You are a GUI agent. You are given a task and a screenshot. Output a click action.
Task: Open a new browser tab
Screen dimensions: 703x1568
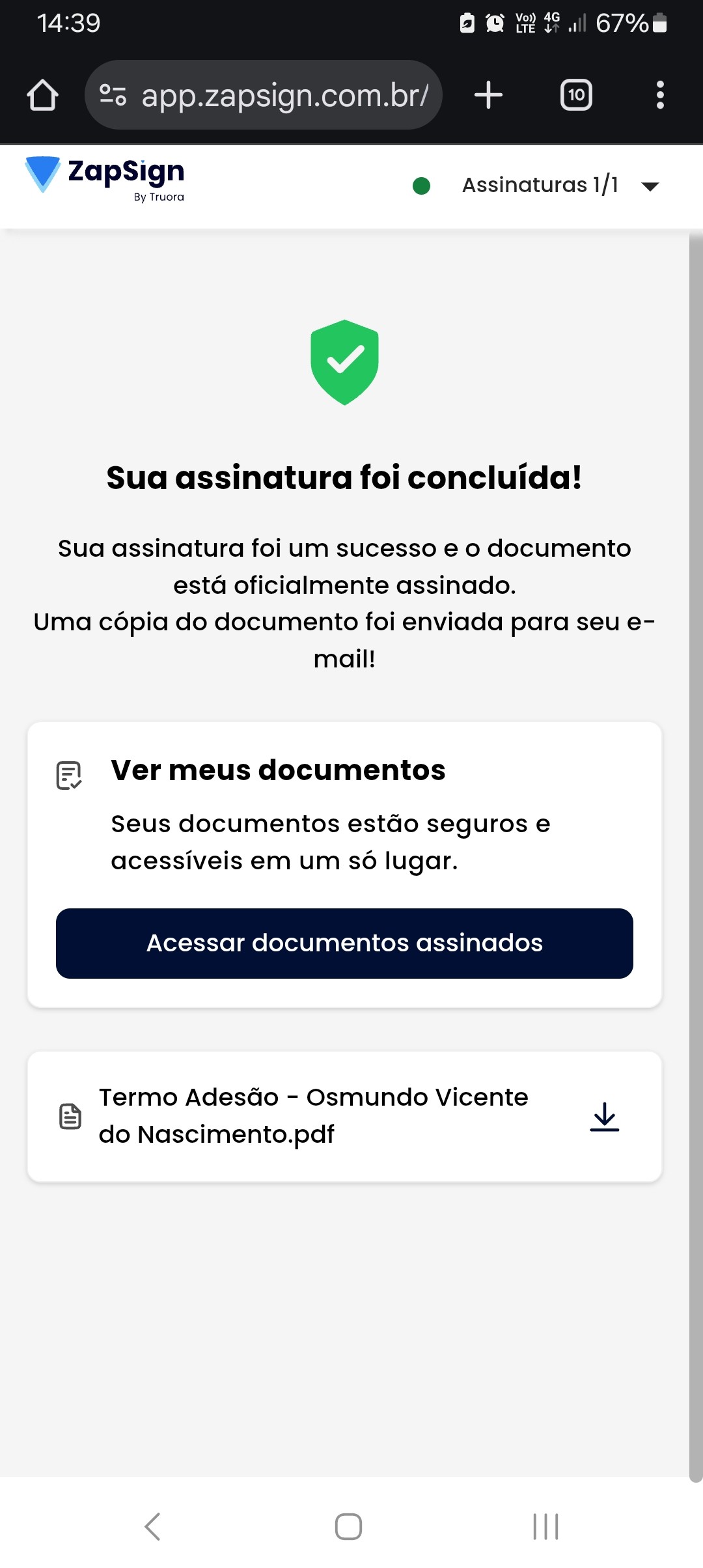[x=488, y=95]
